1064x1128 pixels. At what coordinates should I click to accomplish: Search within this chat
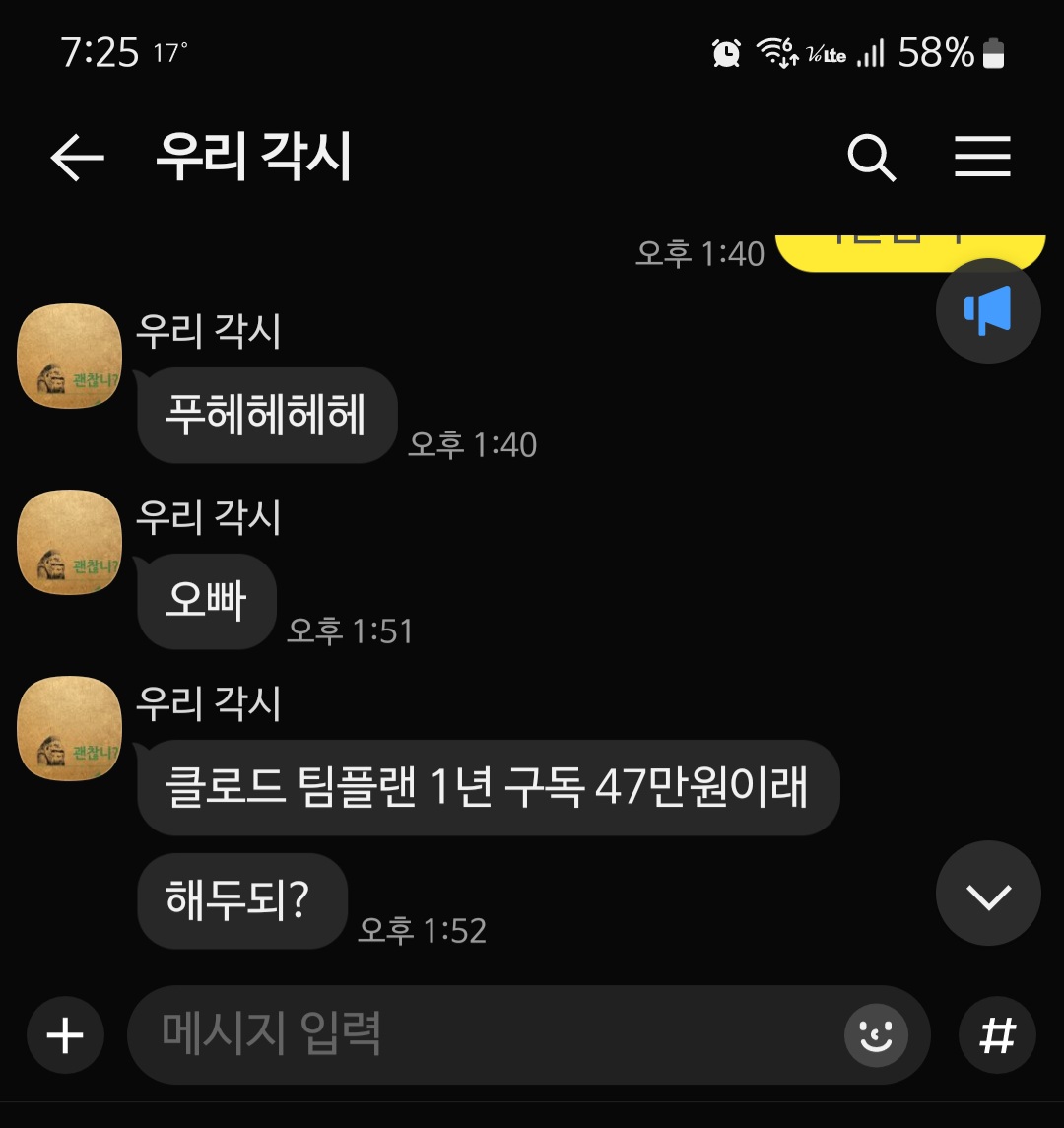(x=871, y=158)
